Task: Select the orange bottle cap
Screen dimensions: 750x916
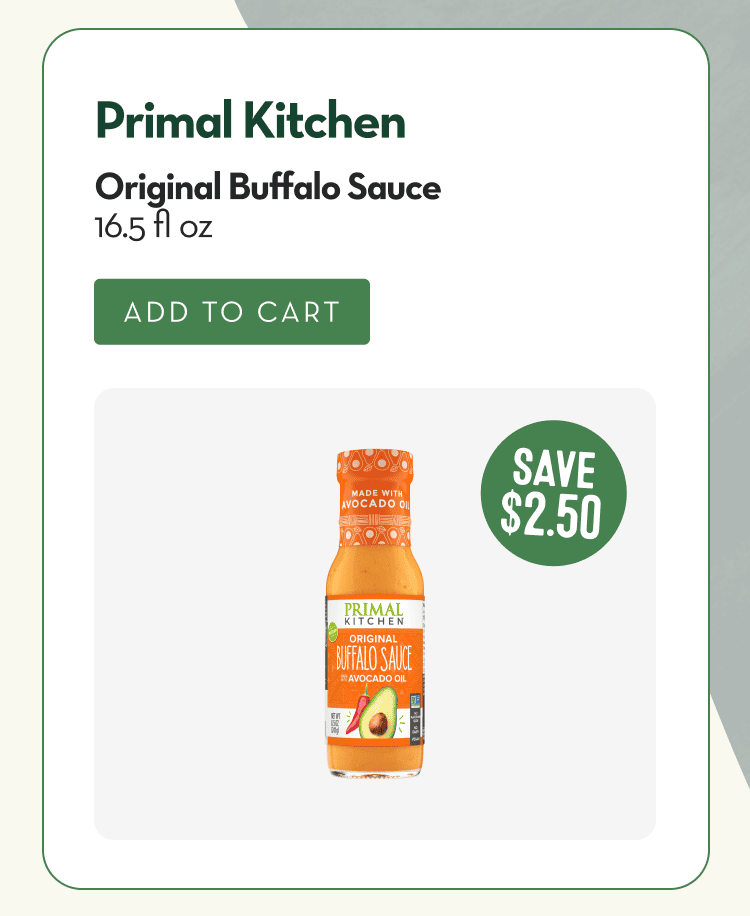Action: coord(373,463)
